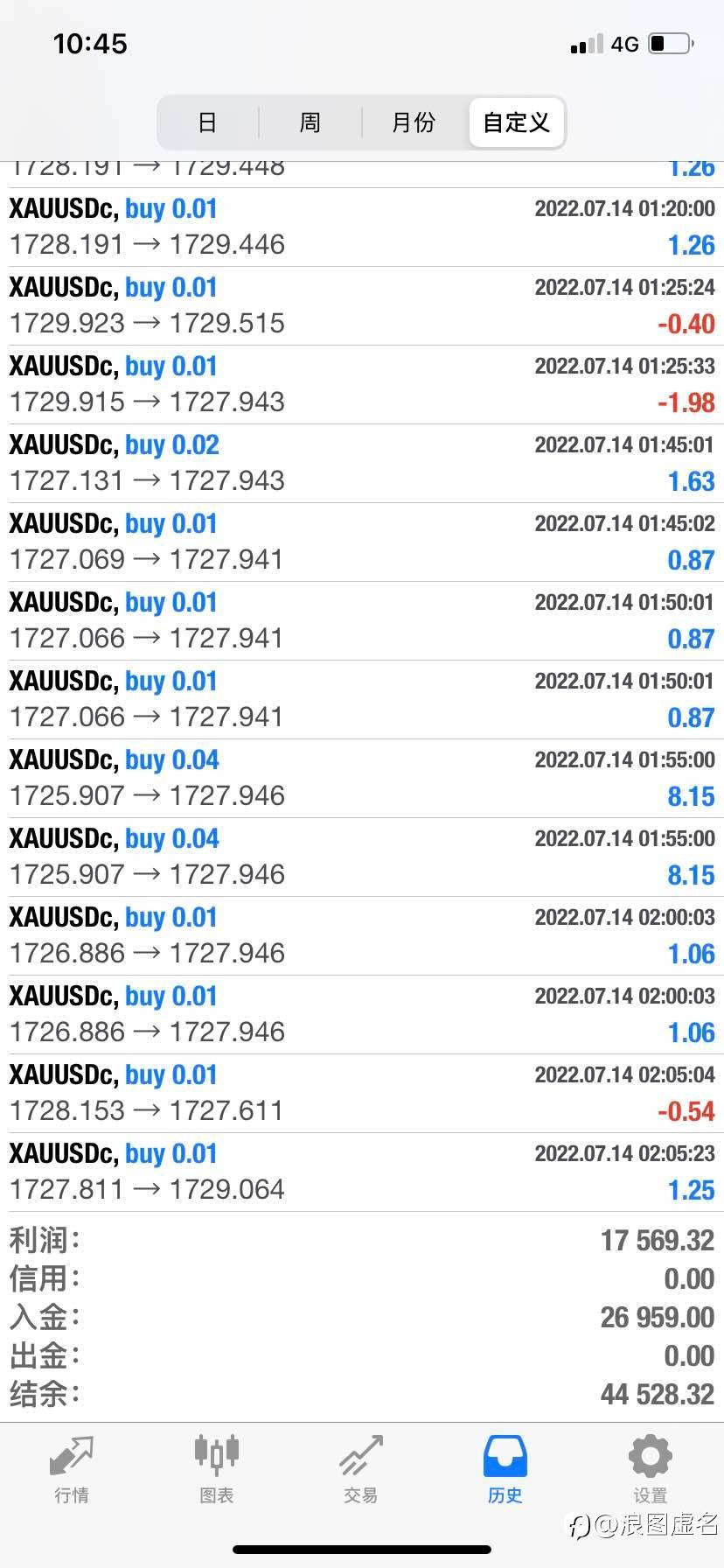Open the 交易 trade tab
The height and width of the screenshot is (1568, 724).
pos(360,1470)
